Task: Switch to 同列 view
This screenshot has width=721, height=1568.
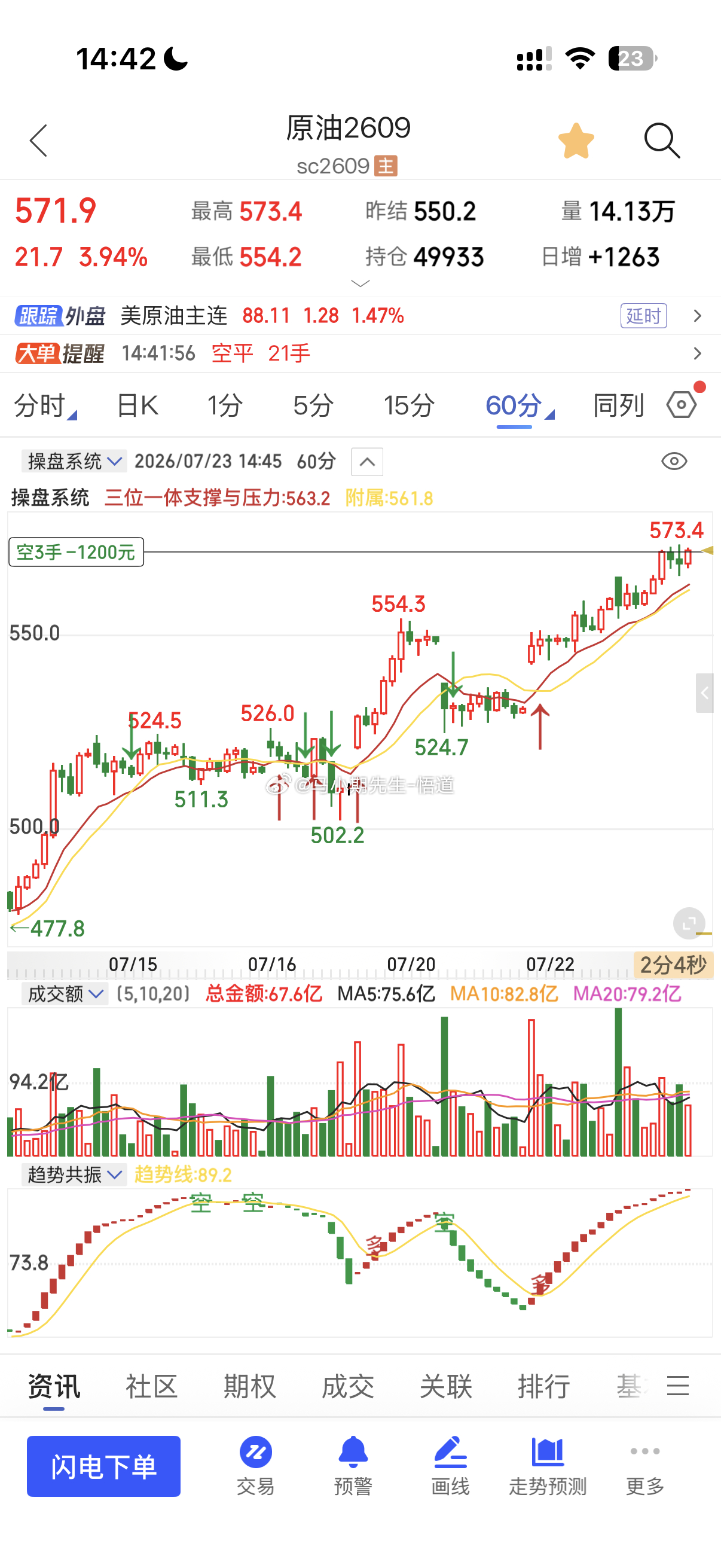Action: [618, 405]
